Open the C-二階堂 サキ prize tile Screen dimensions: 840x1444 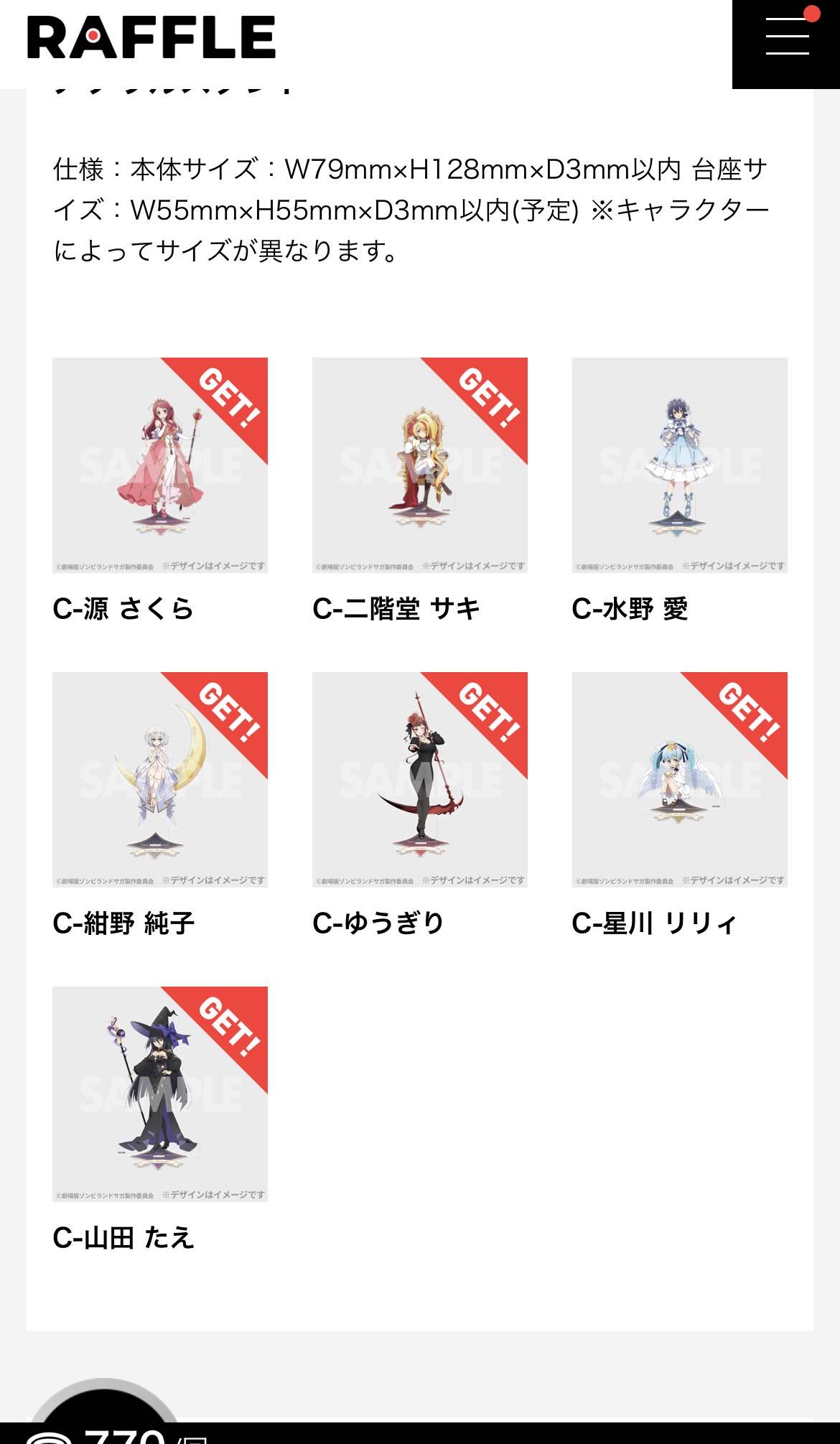[x=420, y=465]
